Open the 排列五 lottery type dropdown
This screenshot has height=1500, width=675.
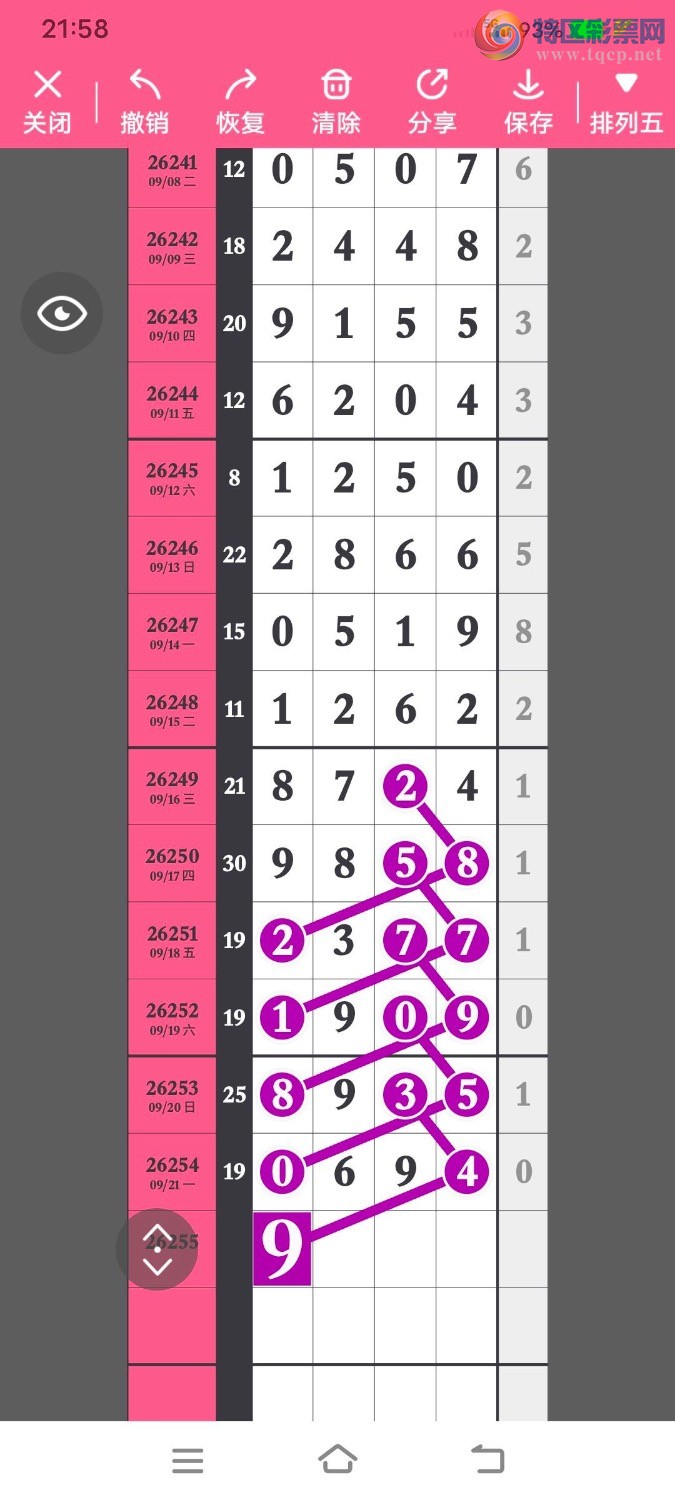(x=626, y=102)
